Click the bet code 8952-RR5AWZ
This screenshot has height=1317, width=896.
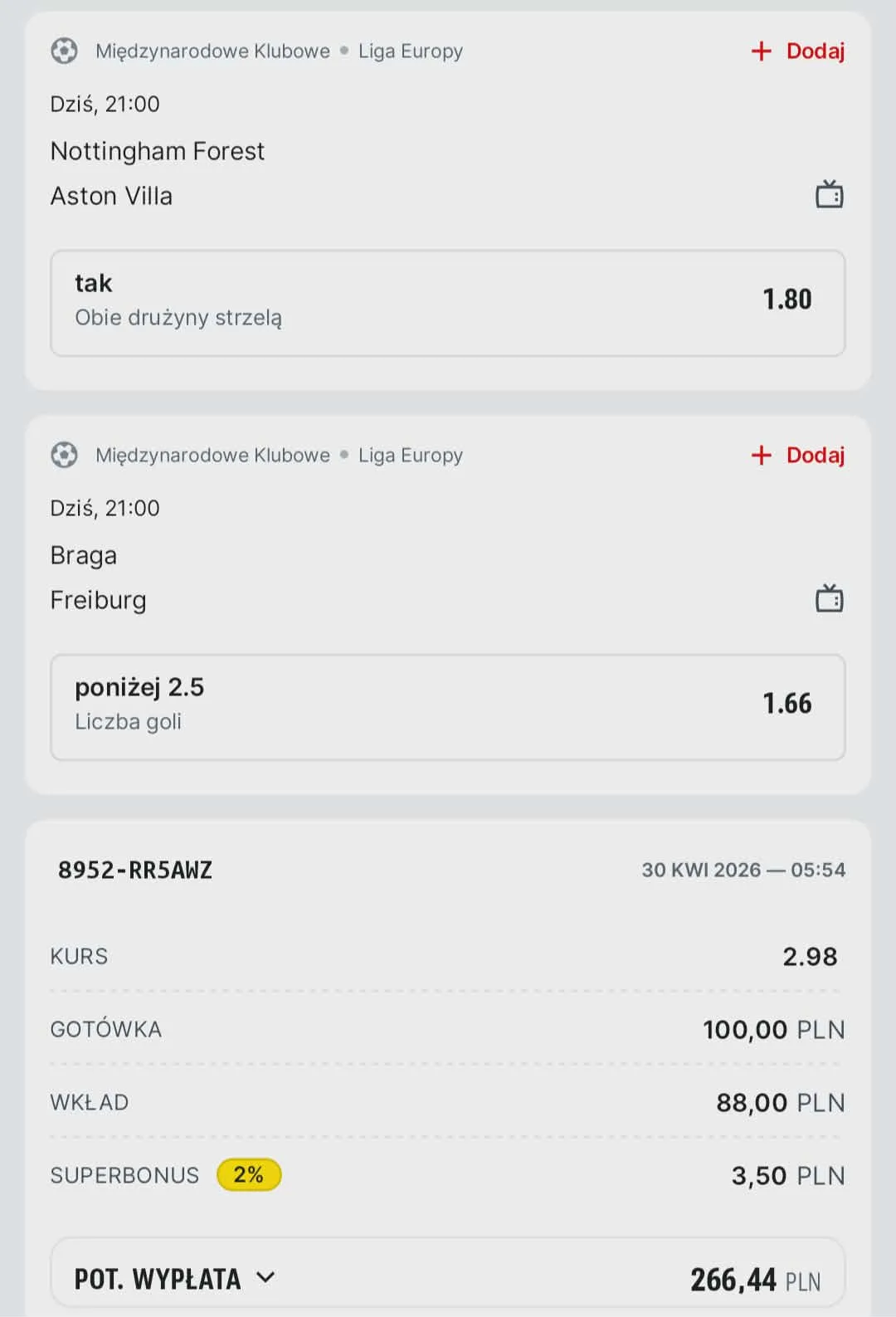tap(134, 870)
